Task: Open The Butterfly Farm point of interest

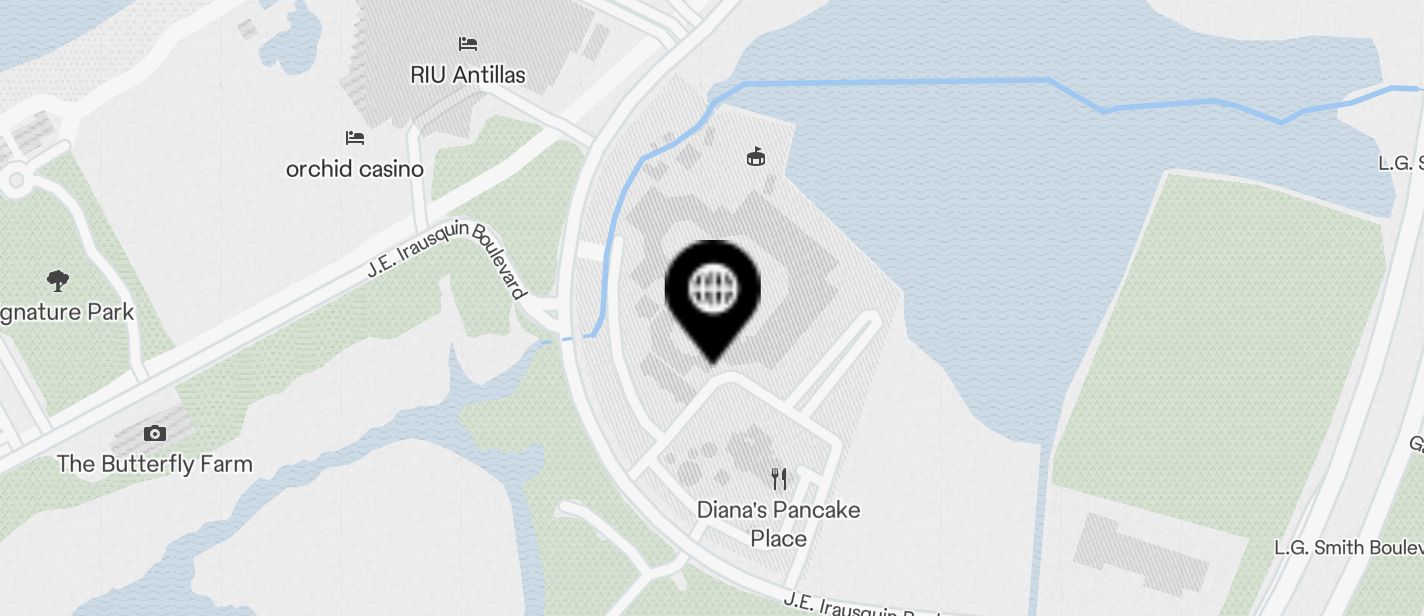Action: coord(154,434)
